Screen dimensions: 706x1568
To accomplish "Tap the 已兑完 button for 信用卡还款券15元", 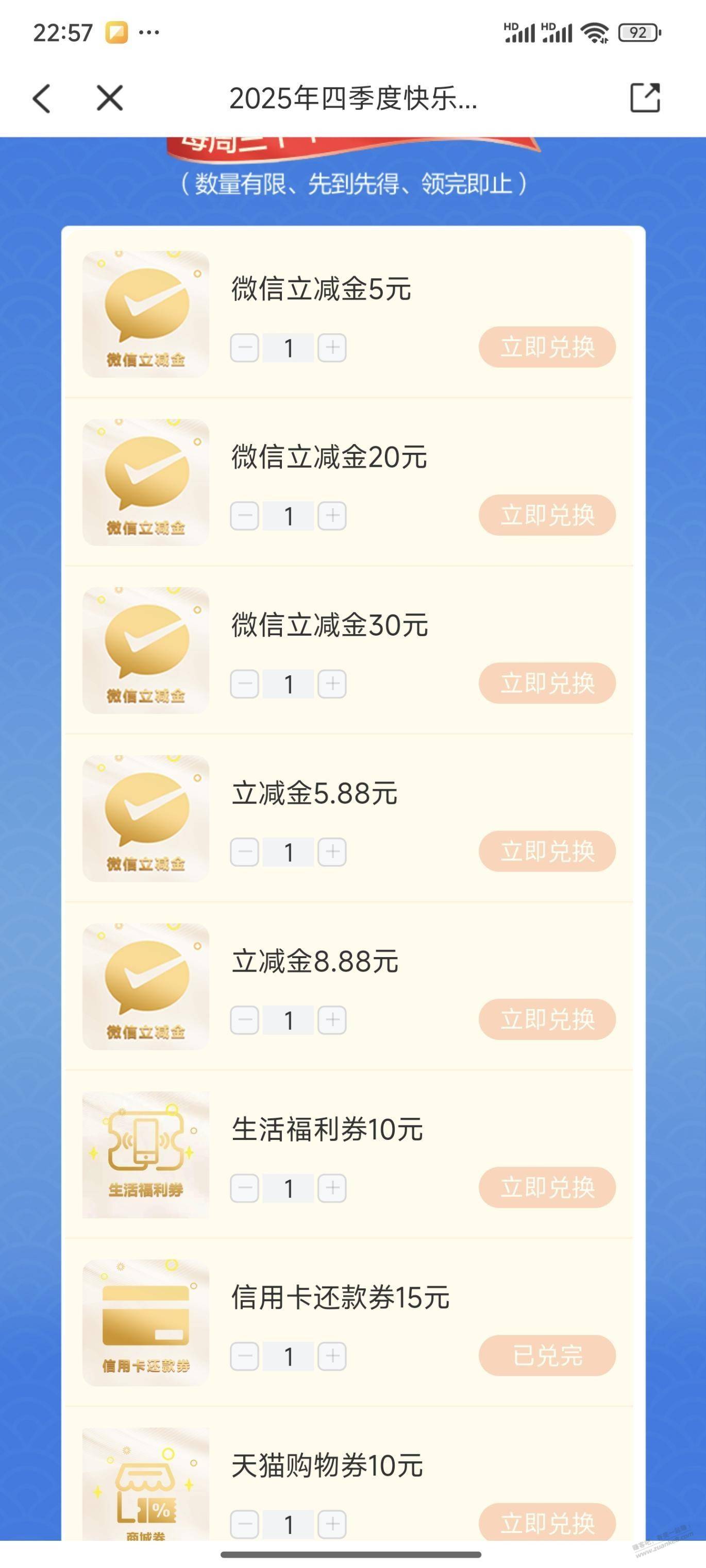I will click(x=546, y=1355).
